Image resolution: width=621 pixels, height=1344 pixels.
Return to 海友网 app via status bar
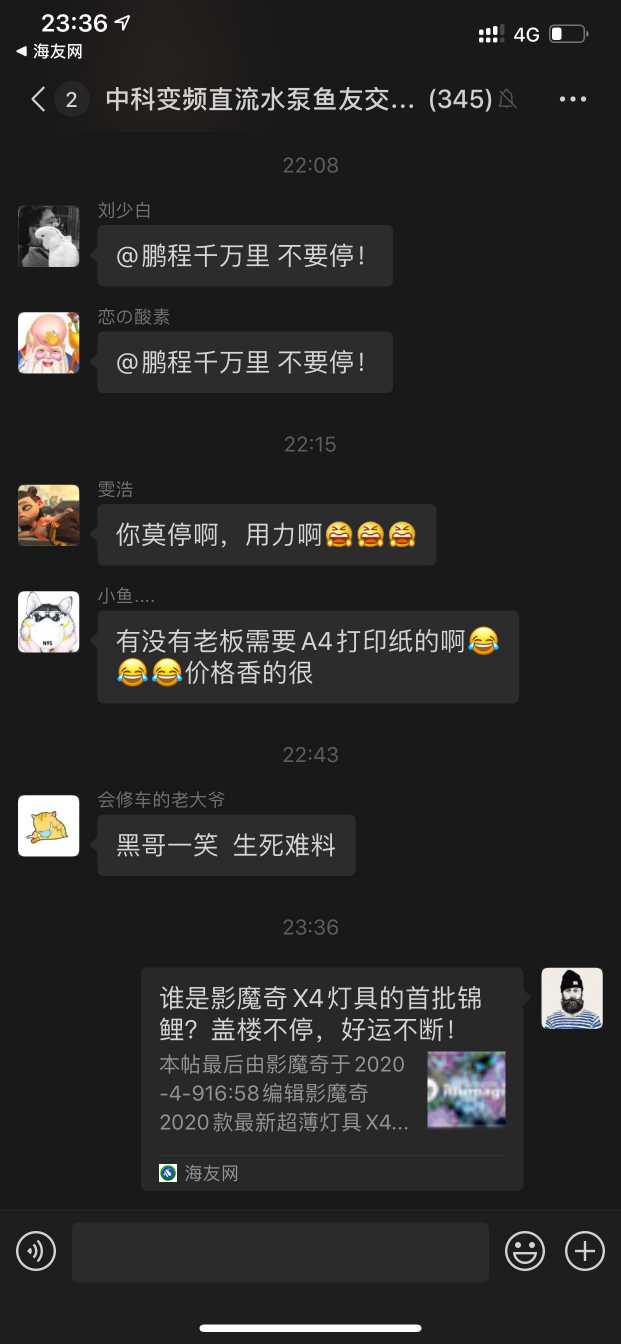point(50,52)
